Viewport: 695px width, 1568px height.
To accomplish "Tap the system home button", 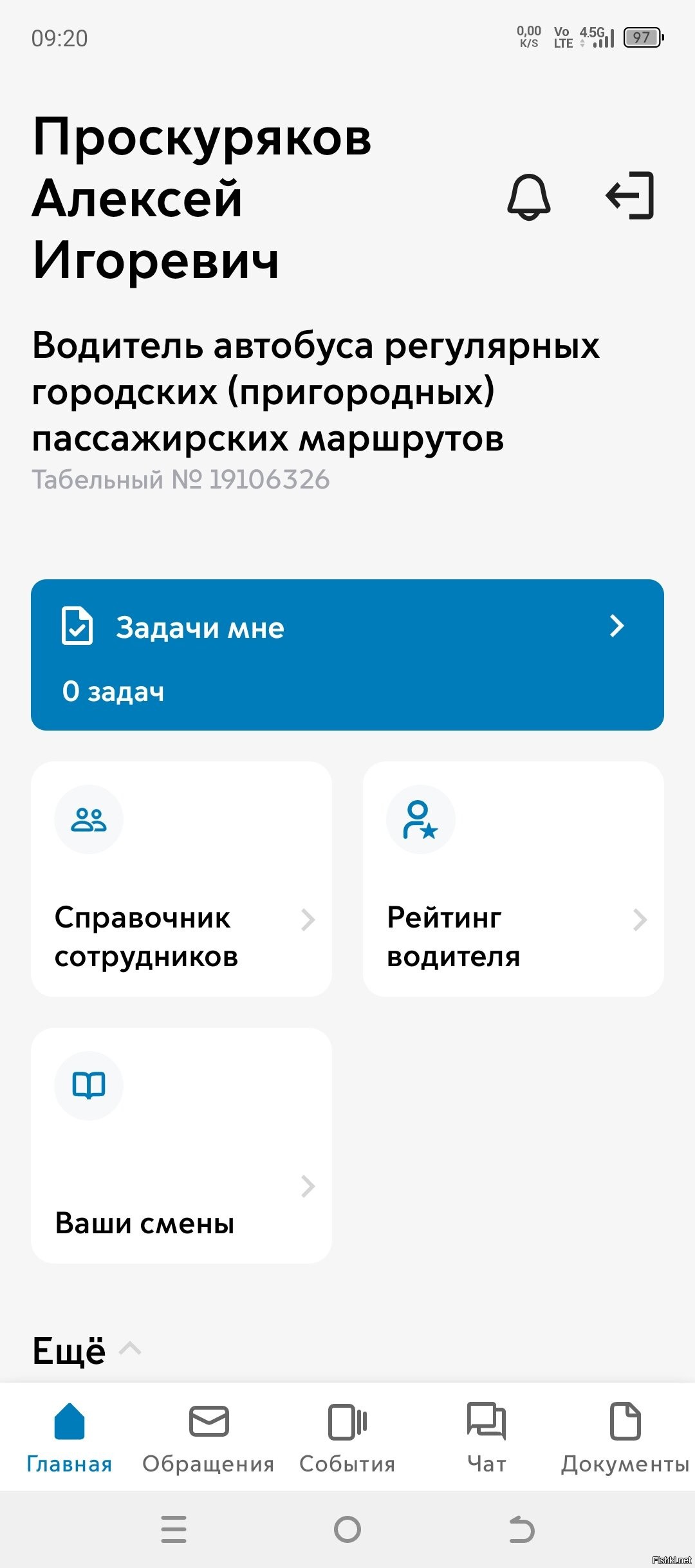I will click(347, 1529).
